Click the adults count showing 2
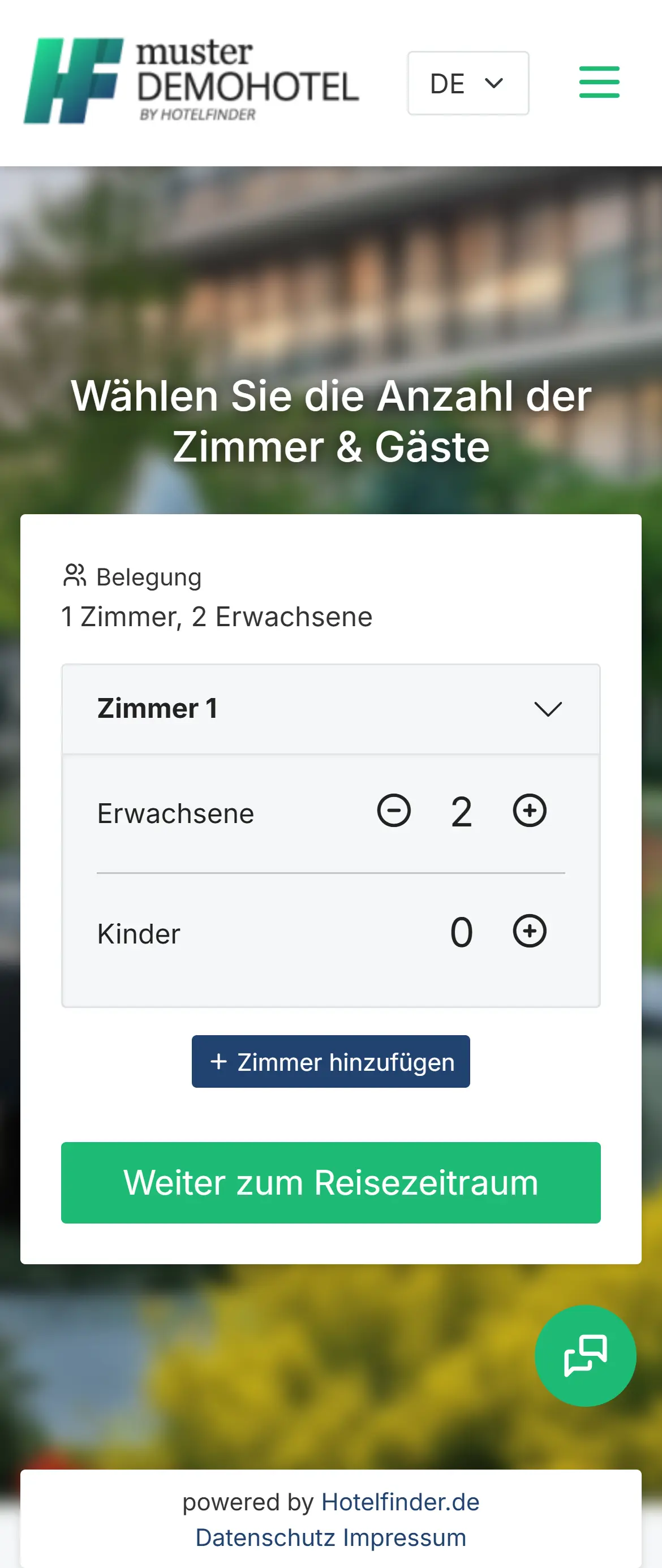The image size is (662, 1568). click(x=462, y=811)
